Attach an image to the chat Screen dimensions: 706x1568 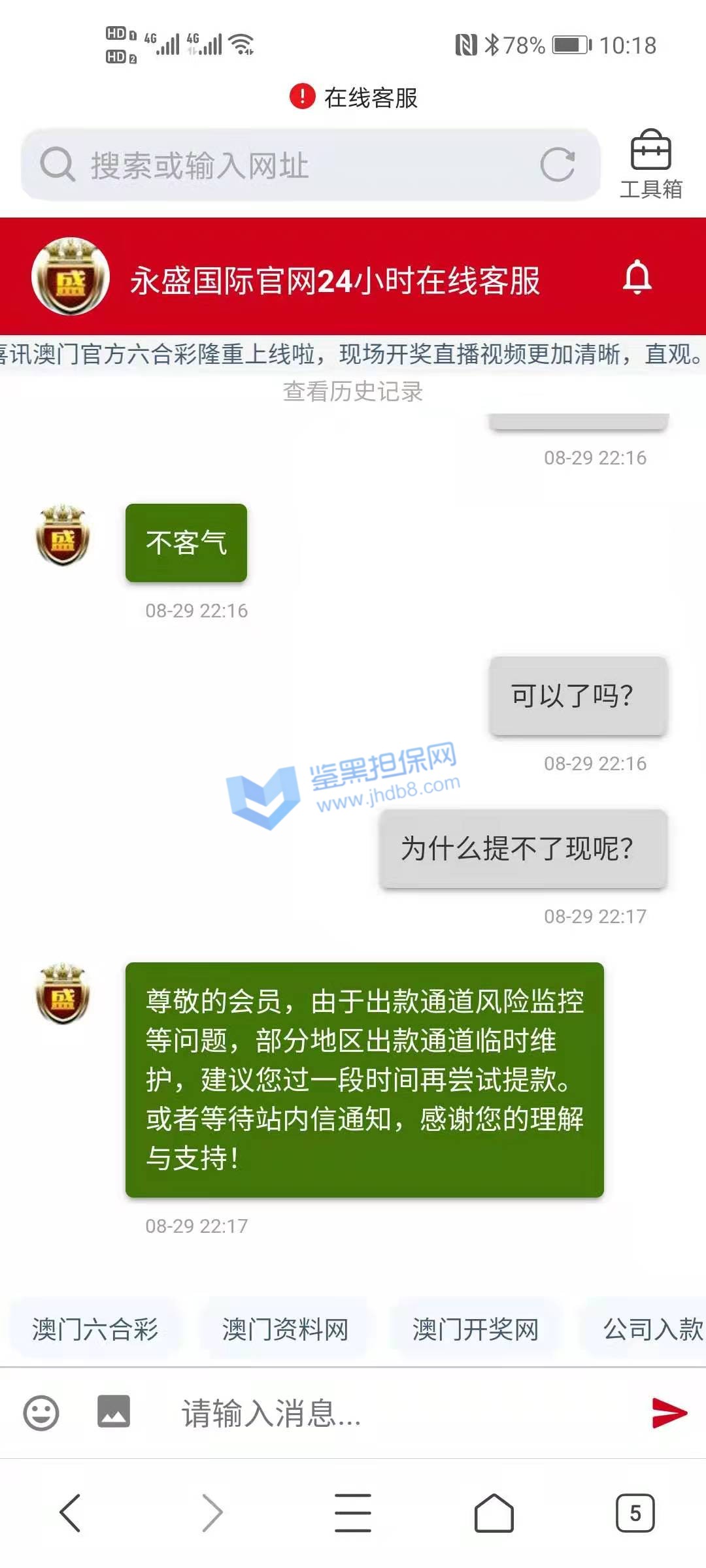(114, 1411)
